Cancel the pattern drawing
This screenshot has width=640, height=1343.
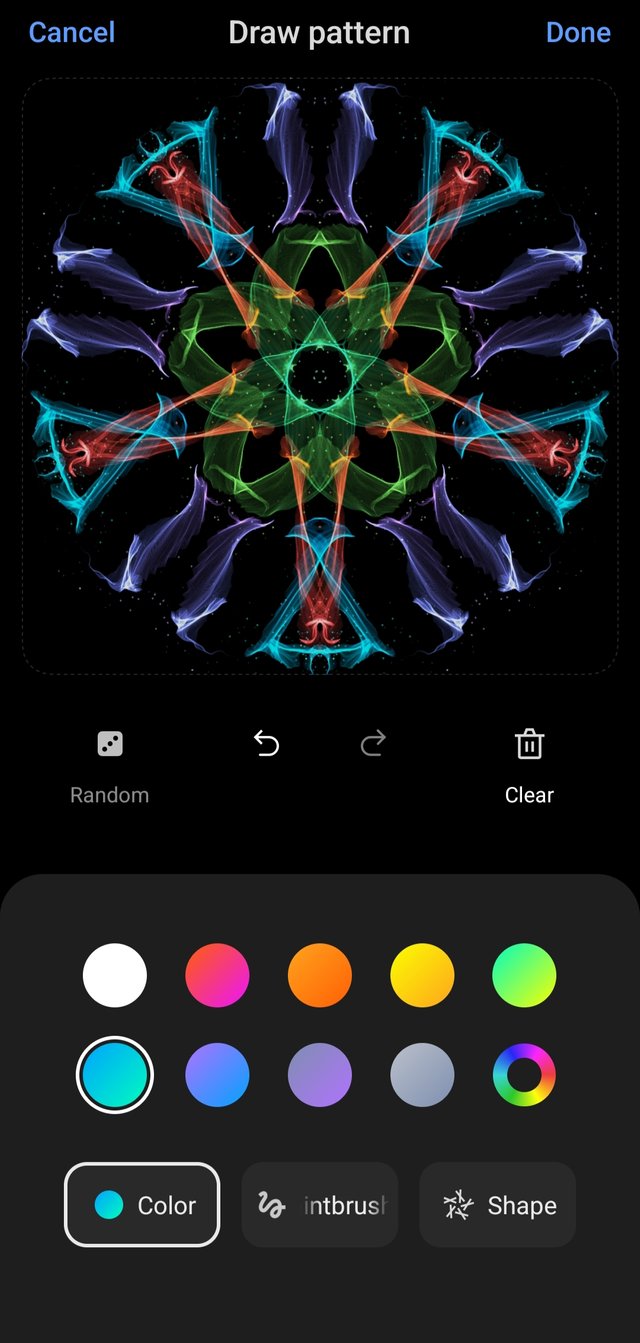(x=72, y=33)
